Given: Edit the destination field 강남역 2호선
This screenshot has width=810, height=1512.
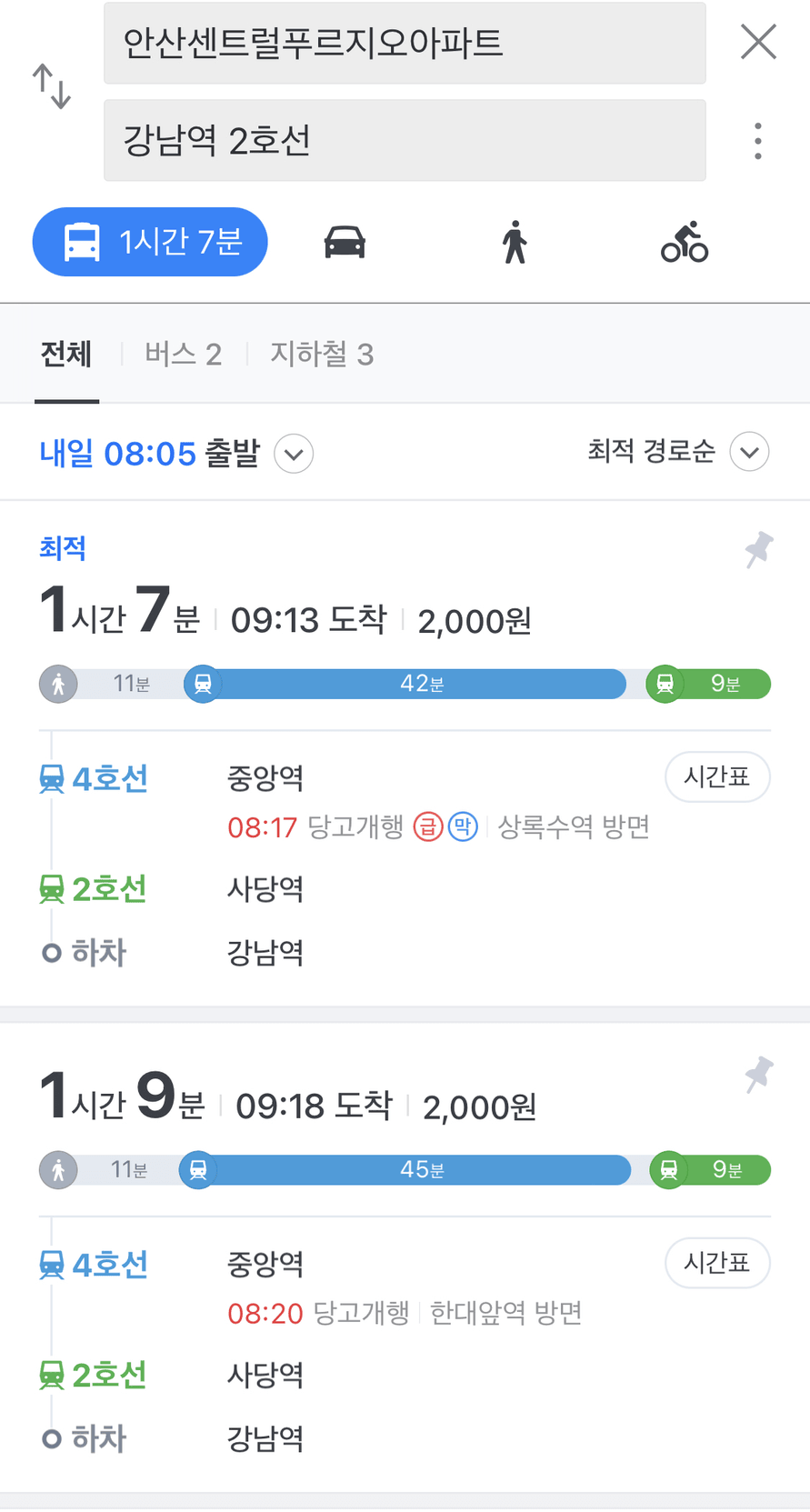Looking at the screenshot, I should click(405, 141).
